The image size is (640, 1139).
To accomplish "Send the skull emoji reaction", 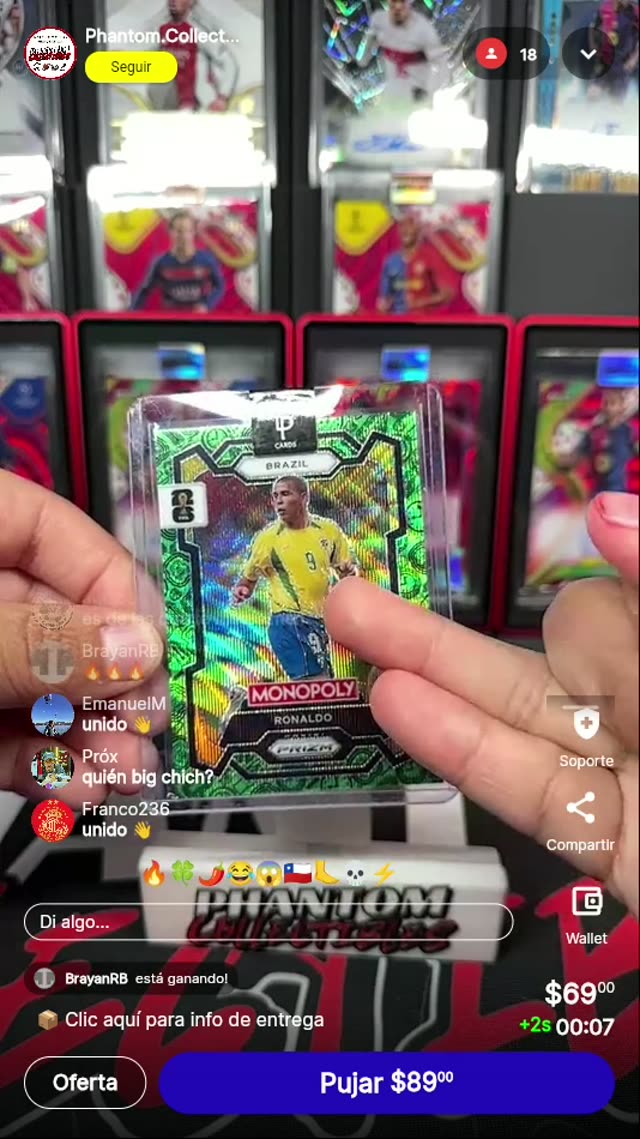I will tap(355, 873).
